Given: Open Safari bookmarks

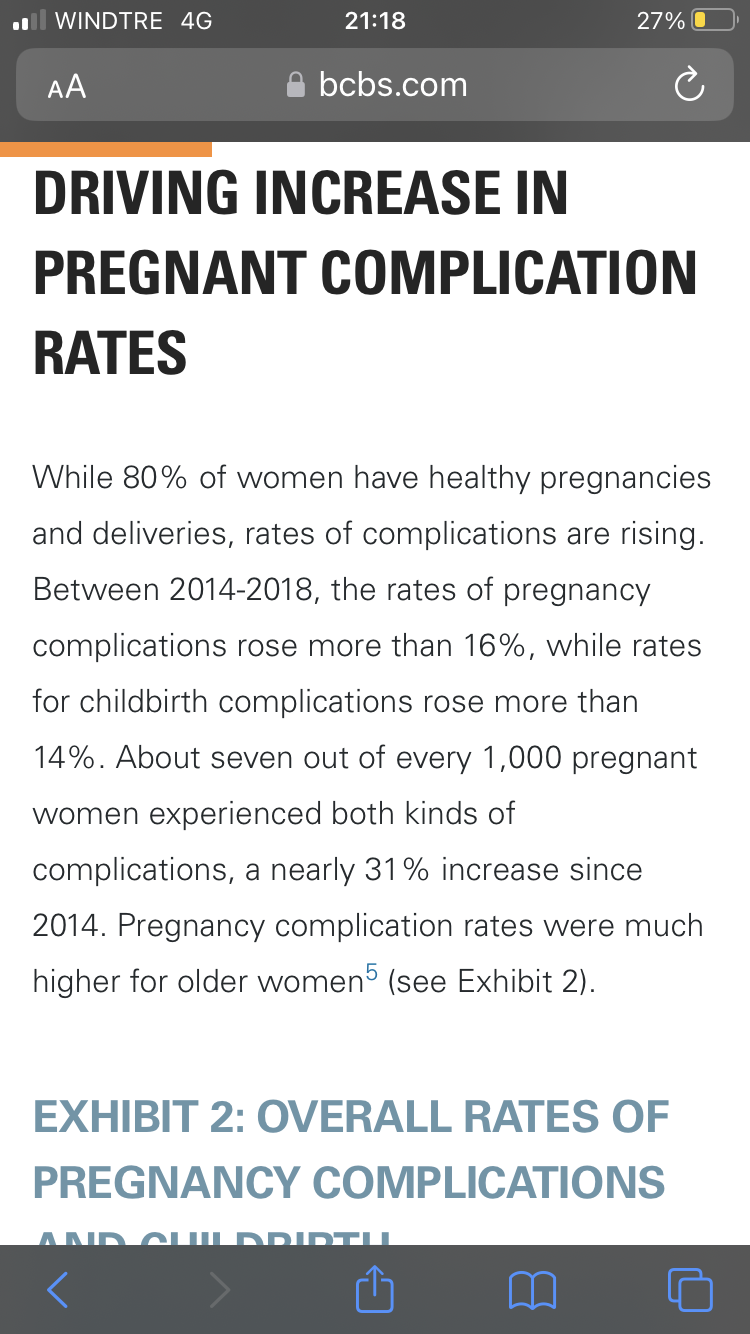Looking at the screenshot, I should 532,1290.
